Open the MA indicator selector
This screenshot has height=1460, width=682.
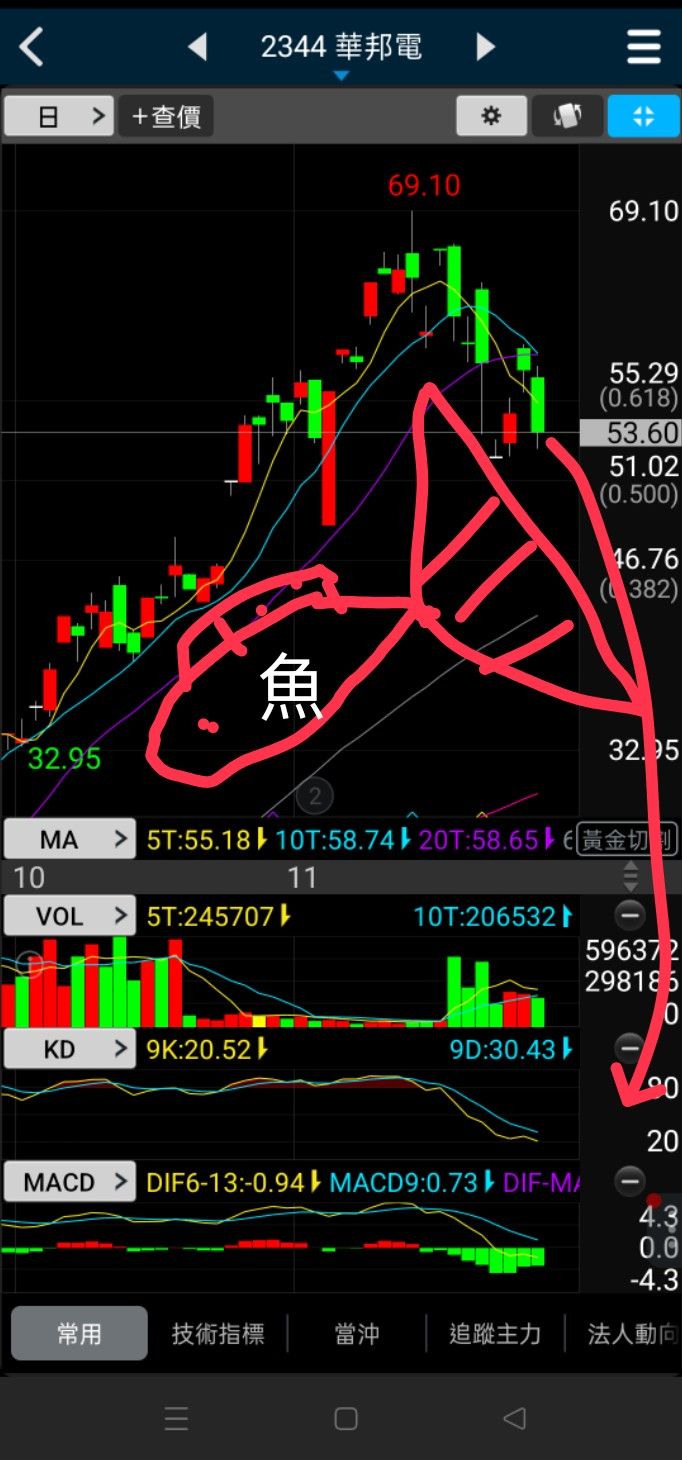tap(69, 839)
